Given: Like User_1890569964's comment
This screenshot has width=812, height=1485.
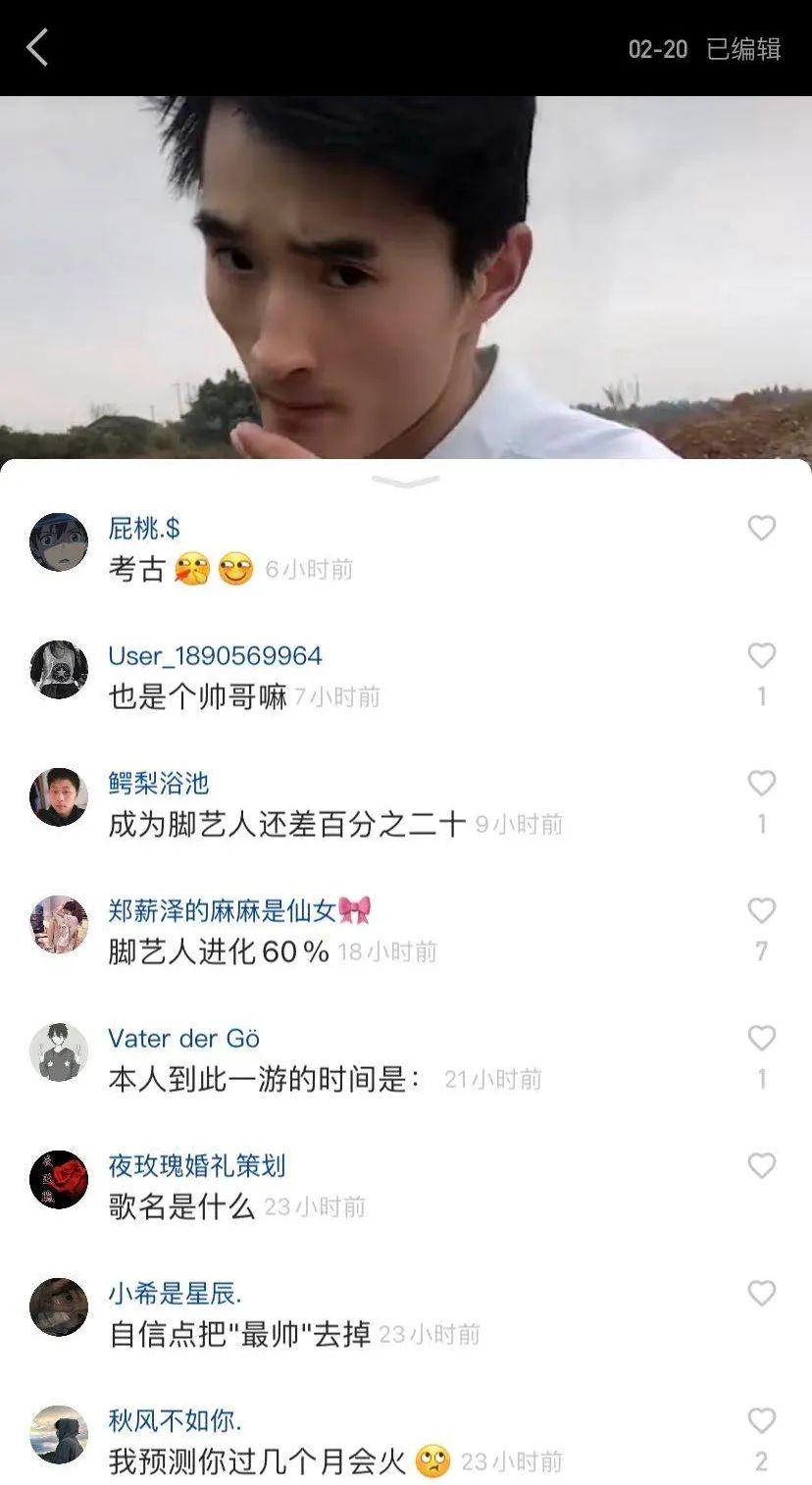Looking at the screenshot, I should (x=761, y=656).
